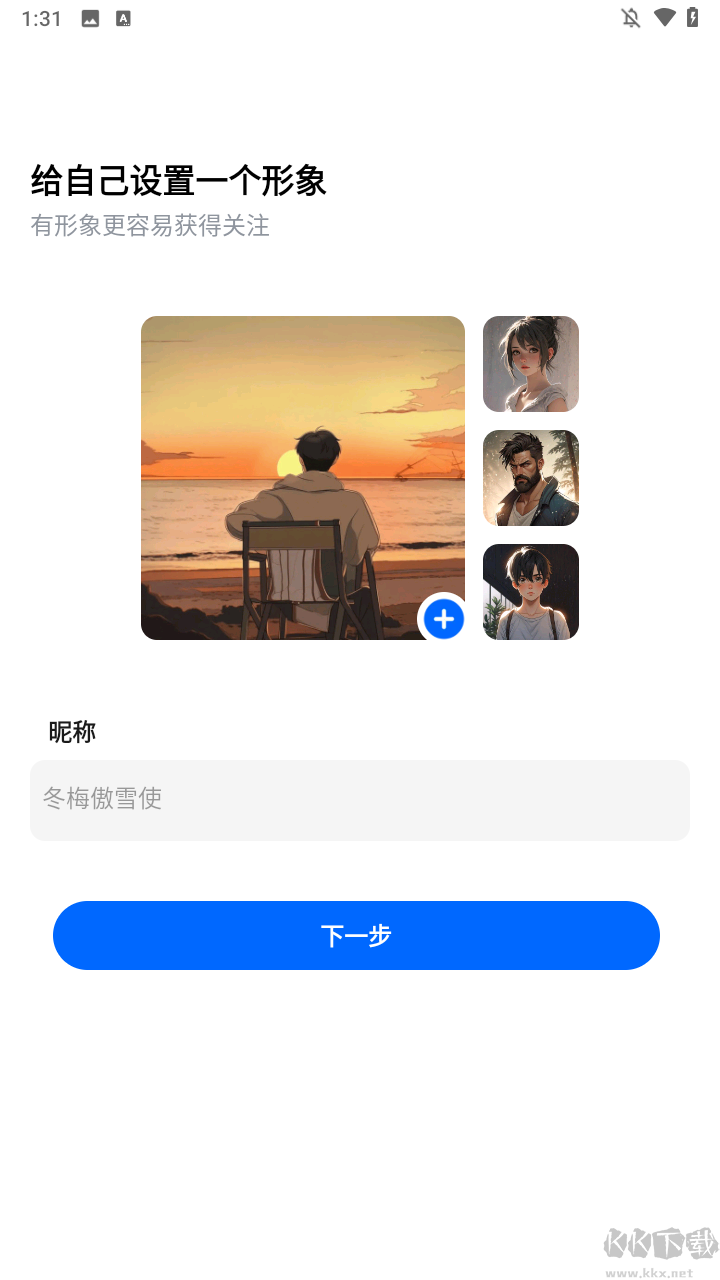Select the girl with ponytail avatar

tap(531, 364)
